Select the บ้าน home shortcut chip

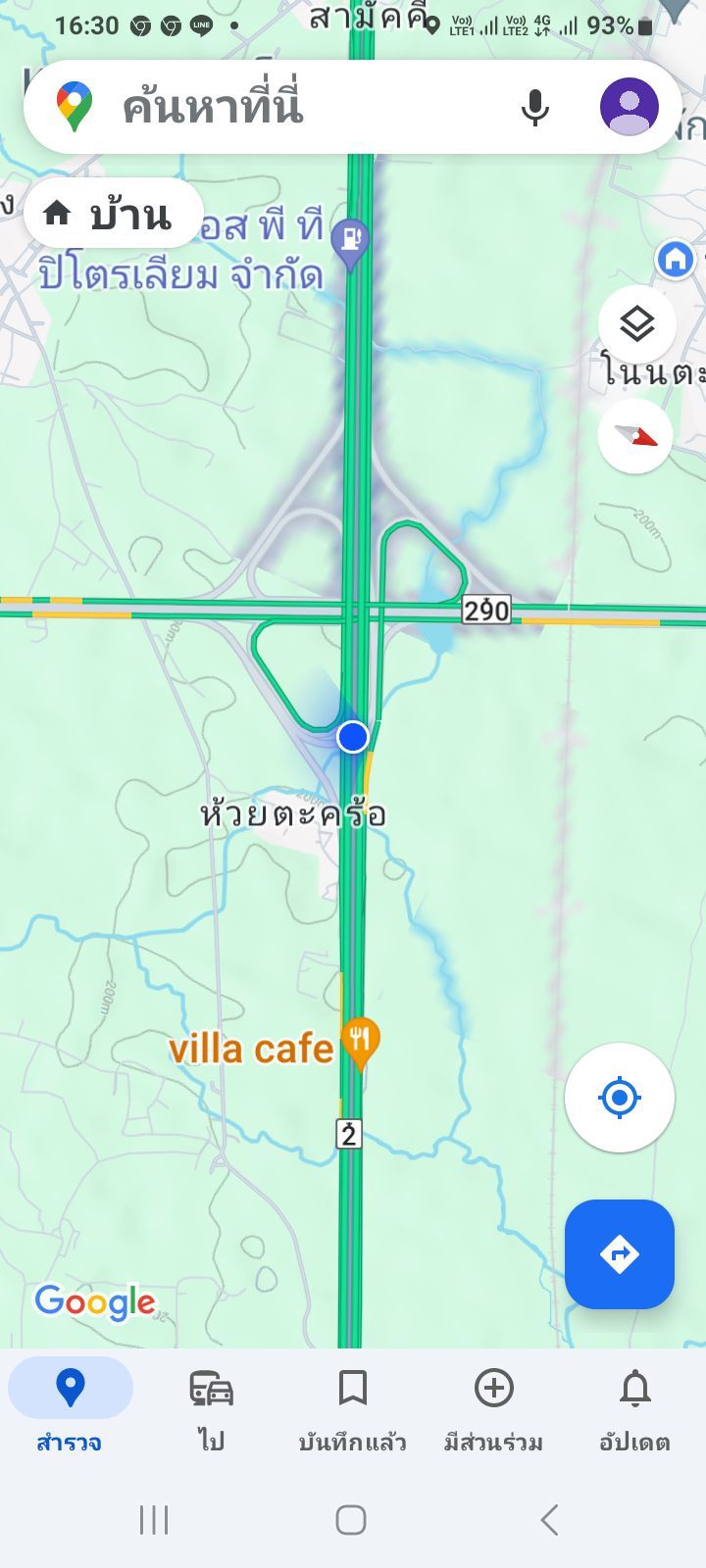point(113,214)
